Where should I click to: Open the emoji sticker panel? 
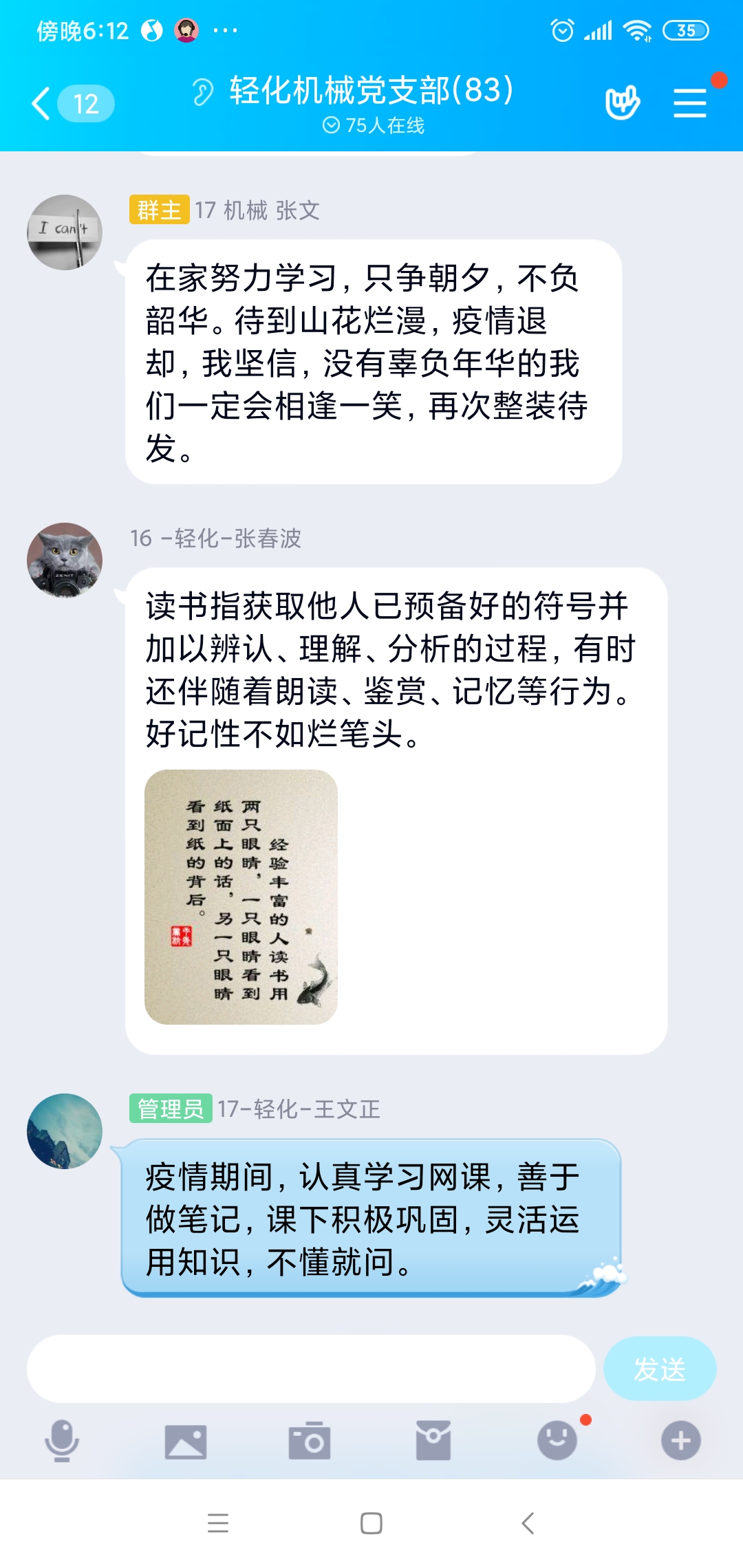(557, 1440)
